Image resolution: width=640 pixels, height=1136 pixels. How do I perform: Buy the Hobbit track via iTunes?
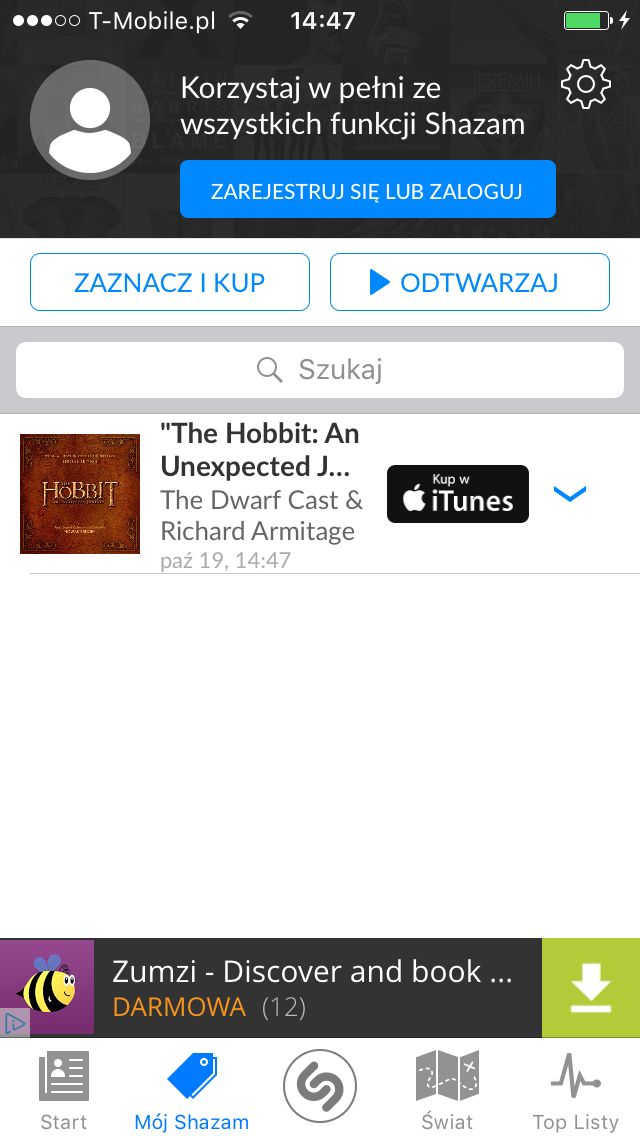458,494
